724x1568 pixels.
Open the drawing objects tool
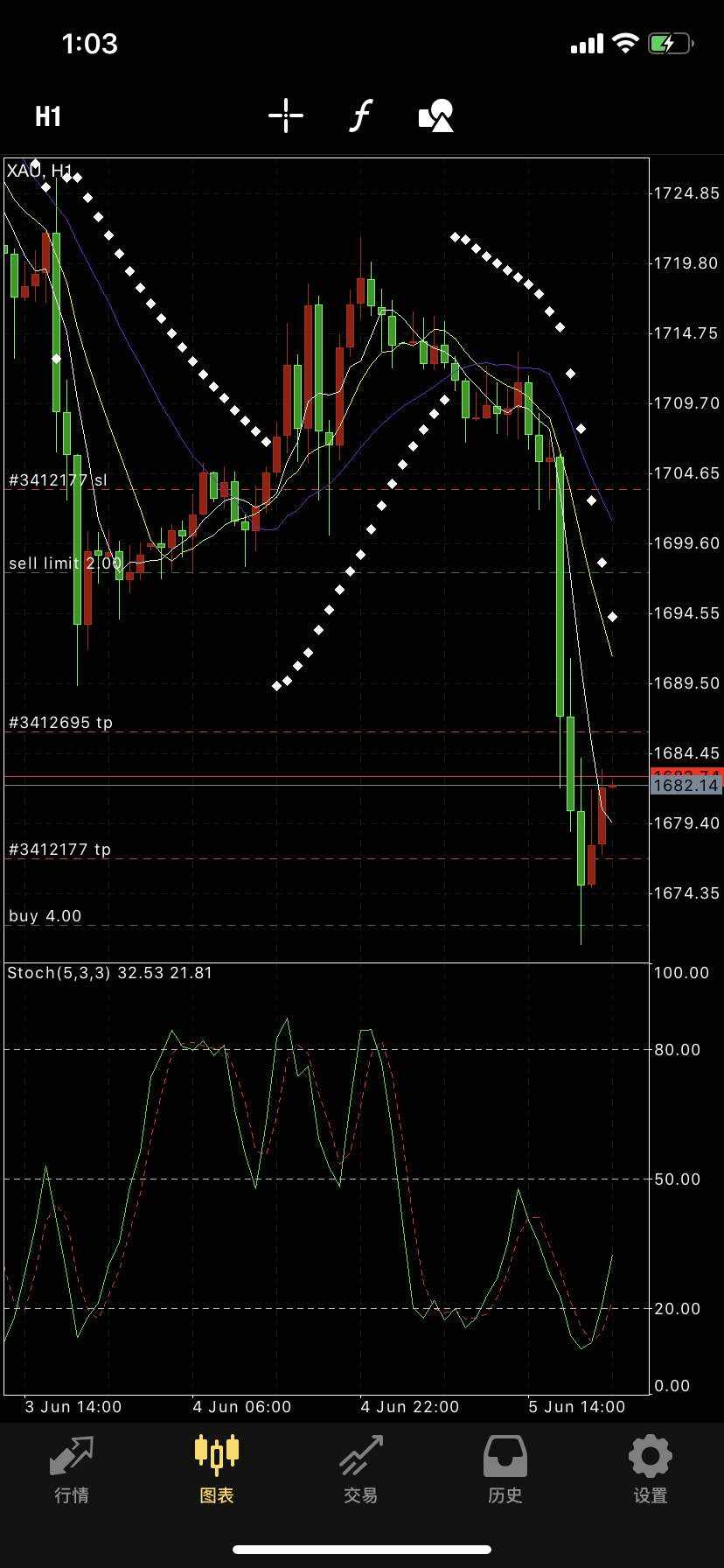436,115
